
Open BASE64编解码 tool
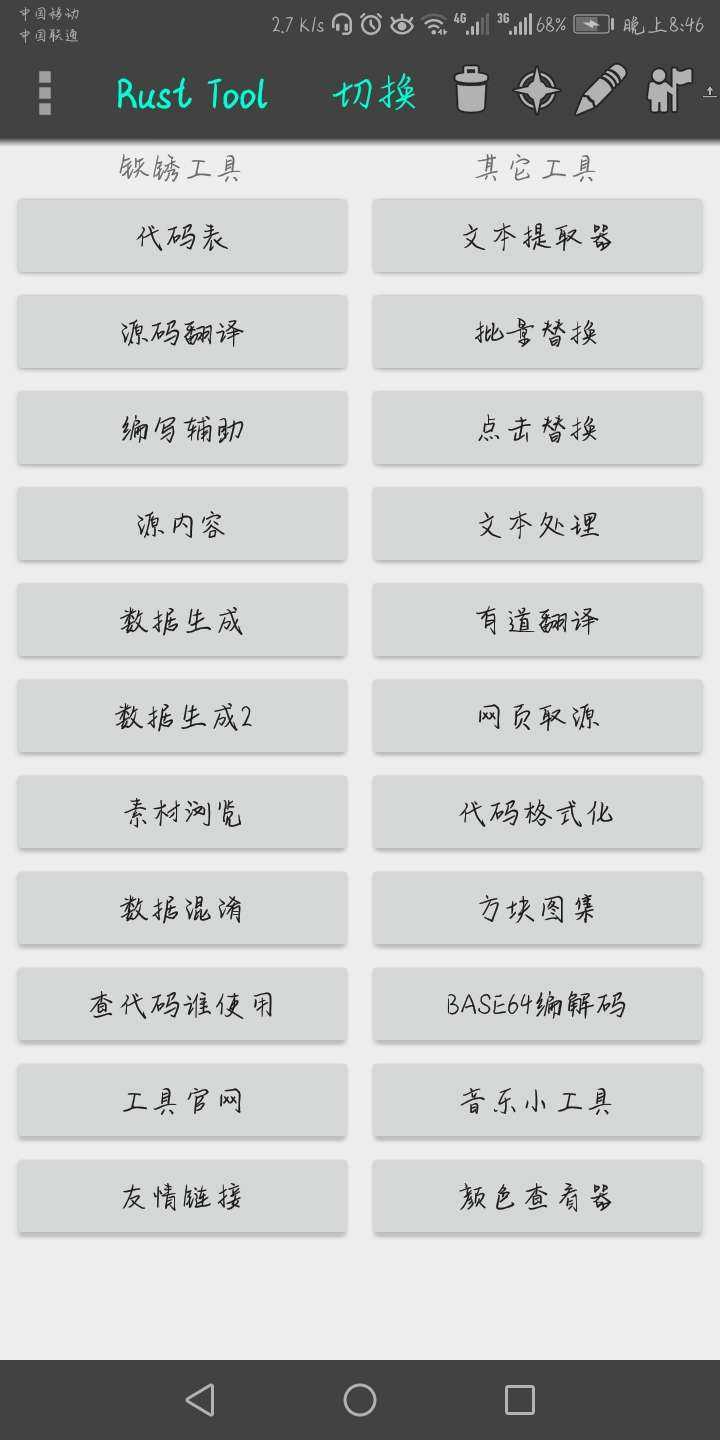coord(538,1003)
